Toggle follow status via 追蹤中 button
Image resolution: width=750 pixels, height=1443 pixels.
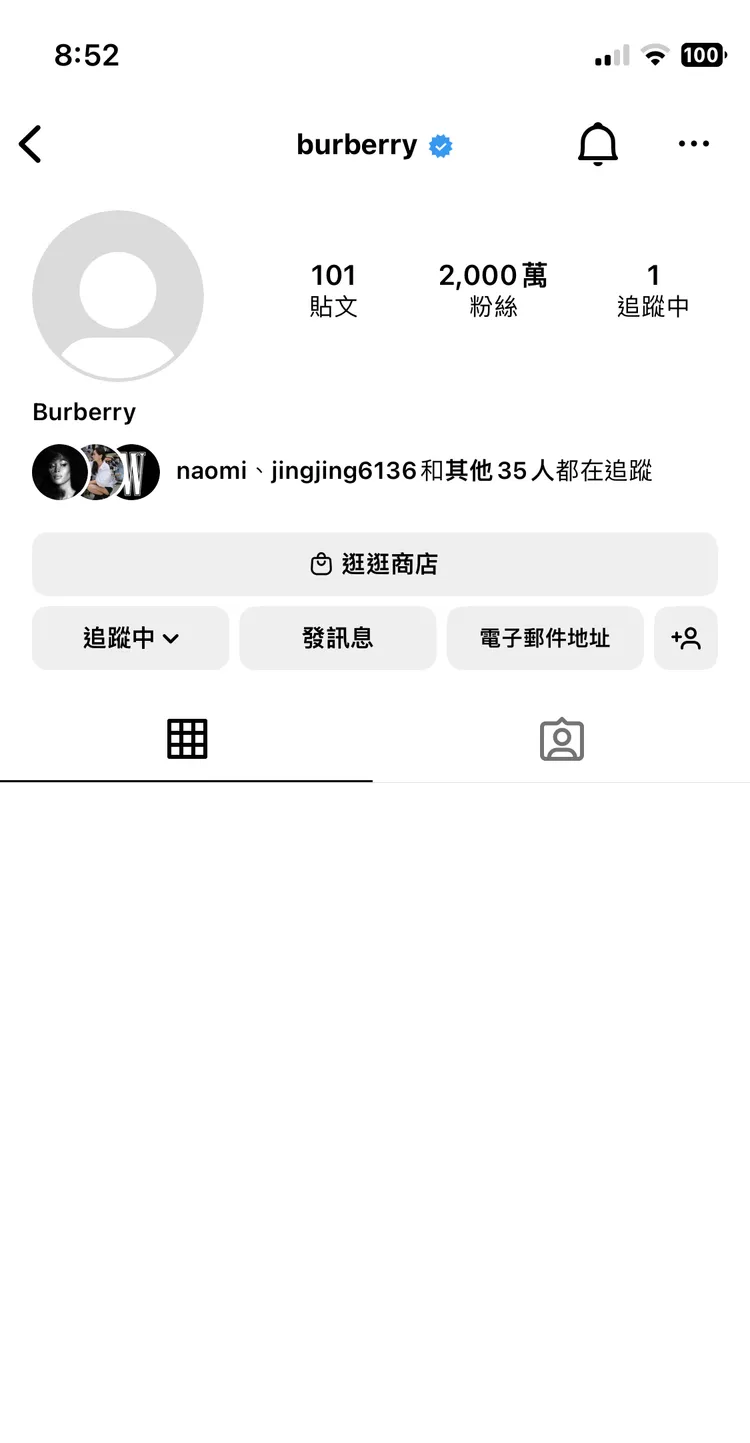[x=130, y=638]
